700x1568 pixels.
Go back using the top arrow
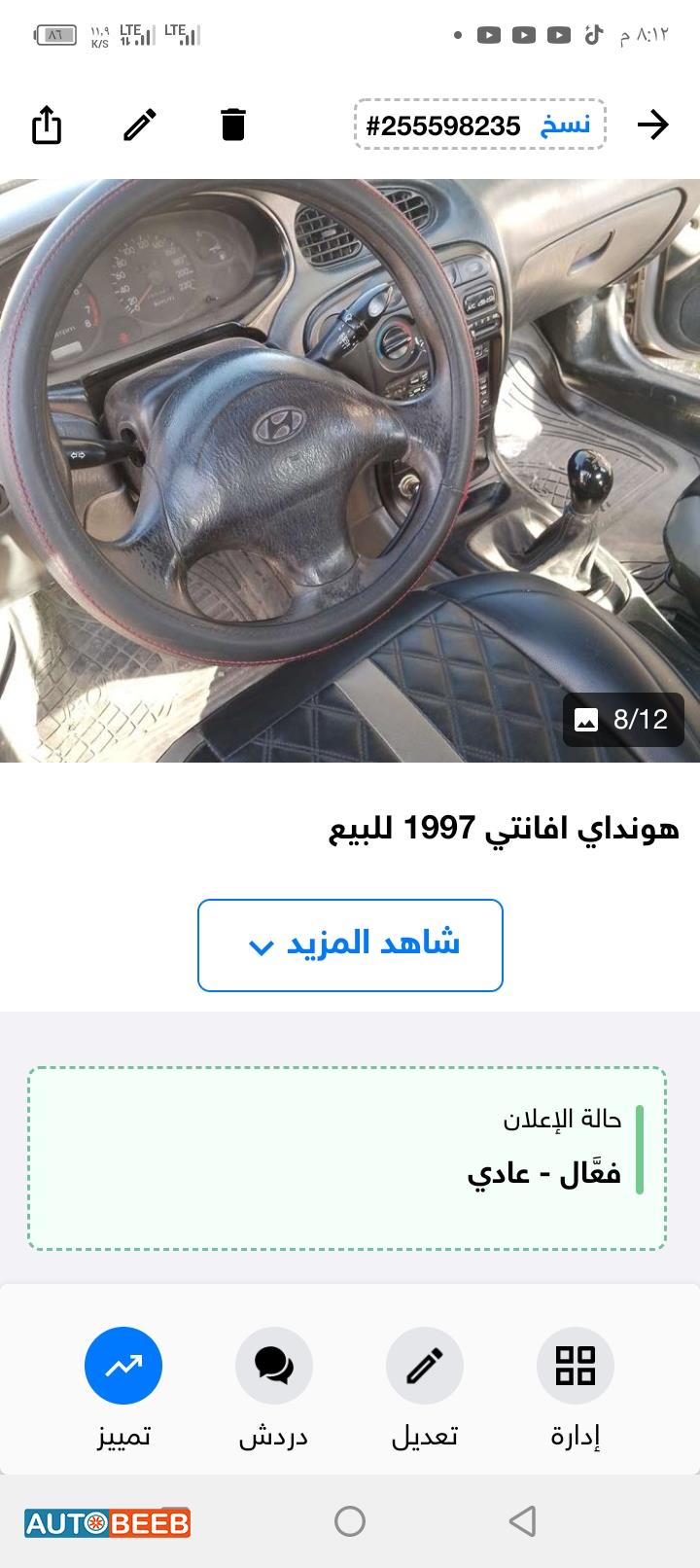click(653, 125)
